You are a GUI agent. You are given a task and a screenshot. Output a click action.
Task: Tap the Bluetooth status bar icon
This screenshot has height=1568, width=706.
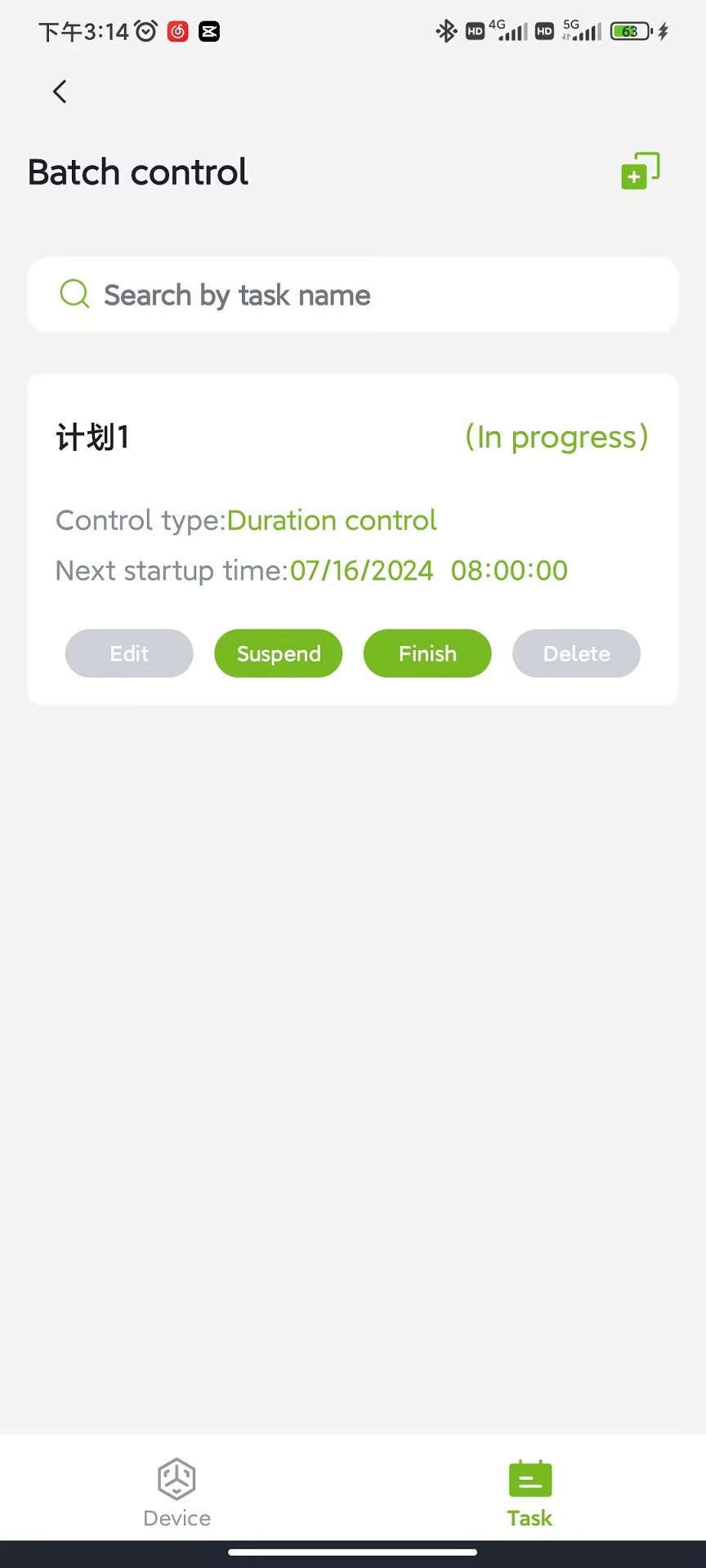pyautogui.click(x=446, y=31)
